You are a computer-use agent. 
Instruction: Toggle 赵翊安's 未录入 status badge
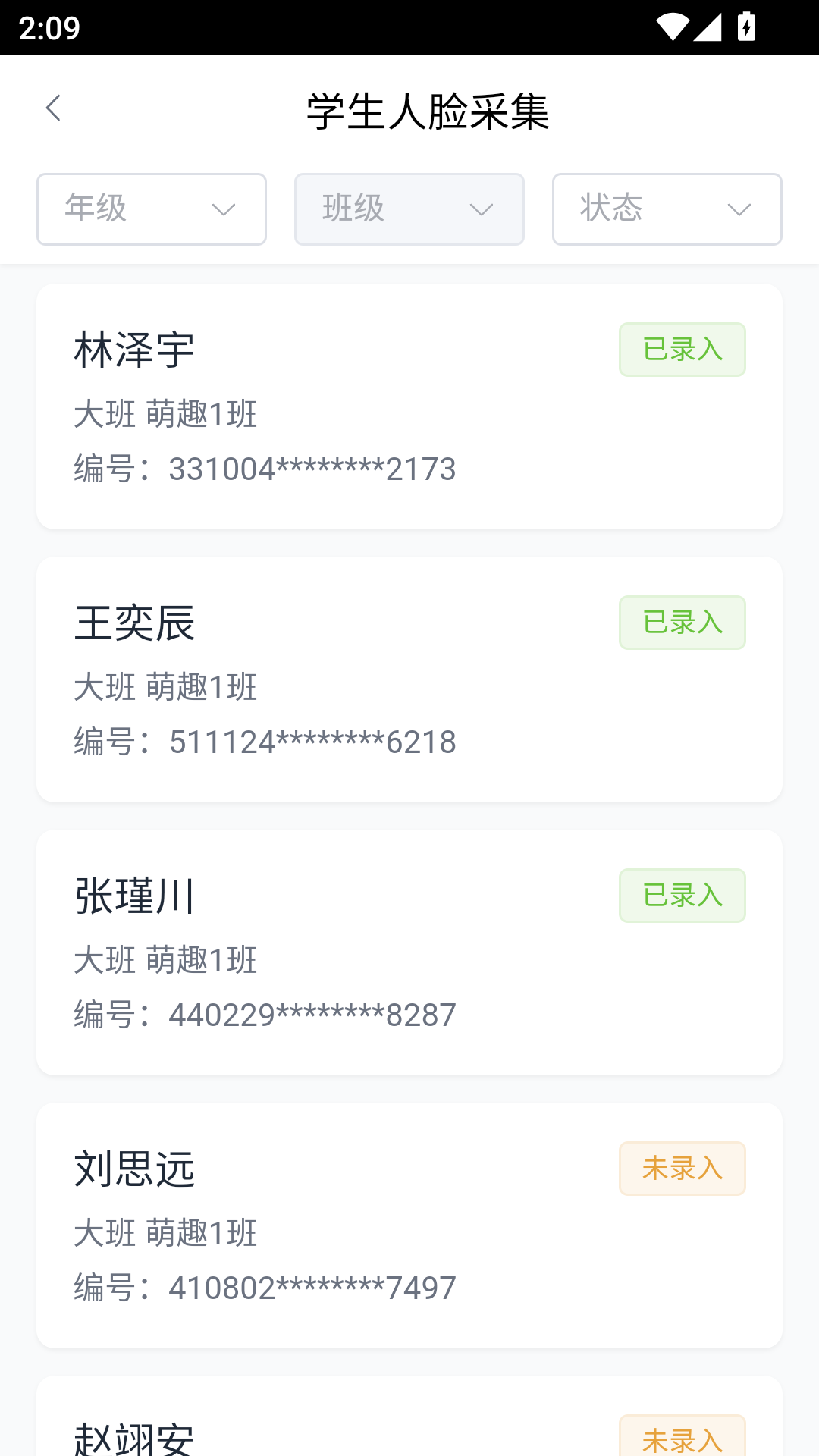coord(682,1441)
